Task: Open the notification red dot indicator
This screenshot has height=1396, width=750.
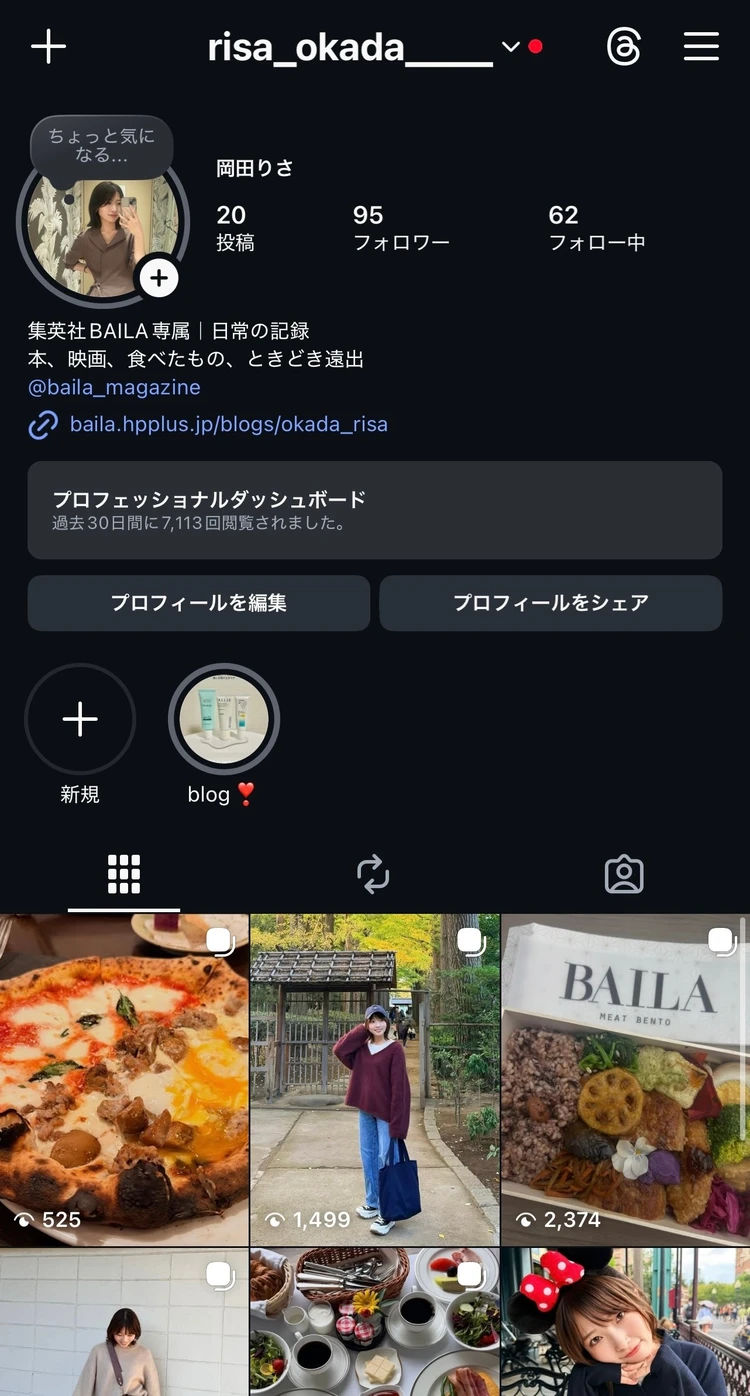Action: point(535,44)
